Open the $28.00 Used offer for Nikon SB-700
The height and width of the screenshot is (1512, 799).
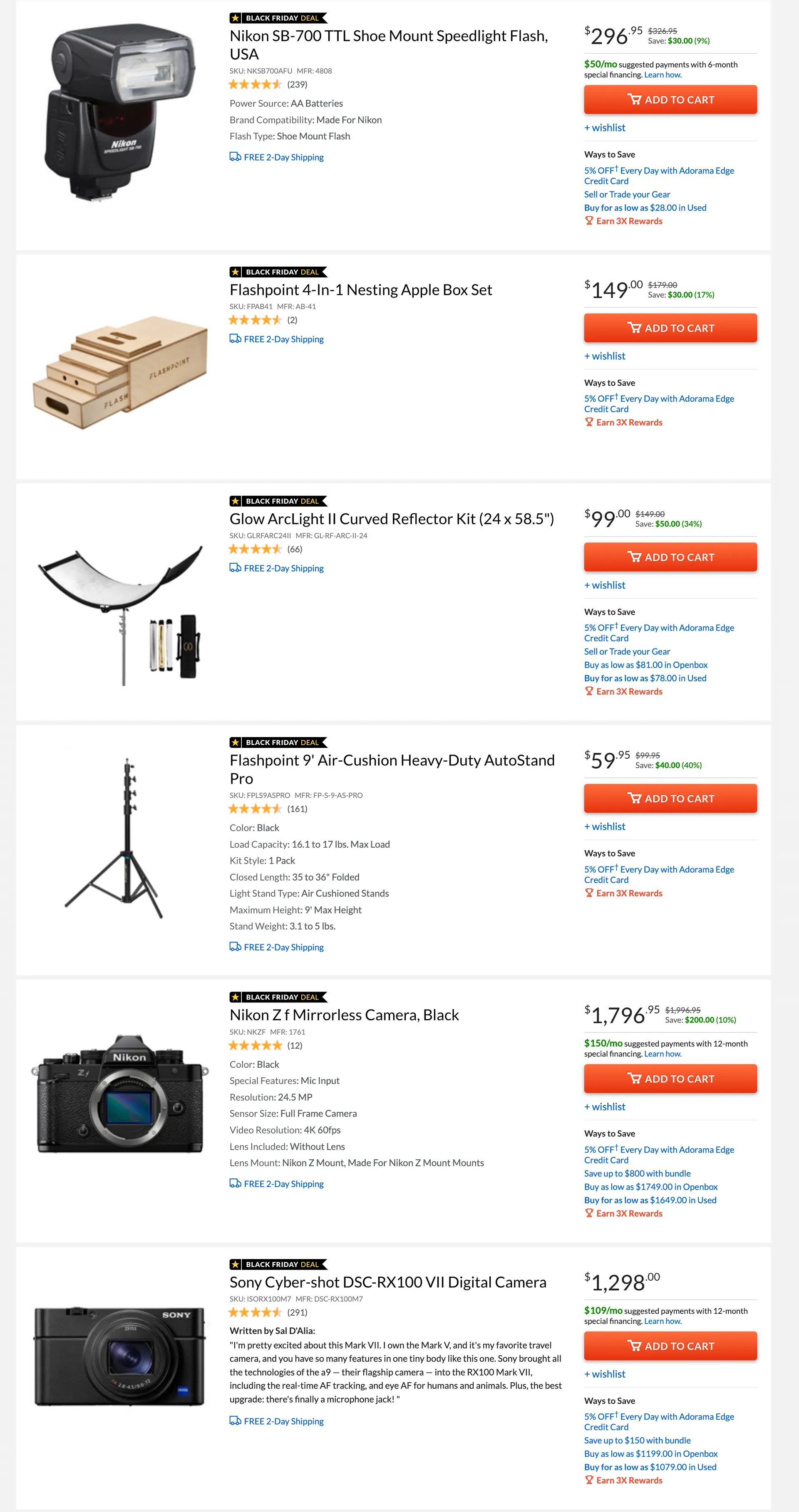point(645,208)
